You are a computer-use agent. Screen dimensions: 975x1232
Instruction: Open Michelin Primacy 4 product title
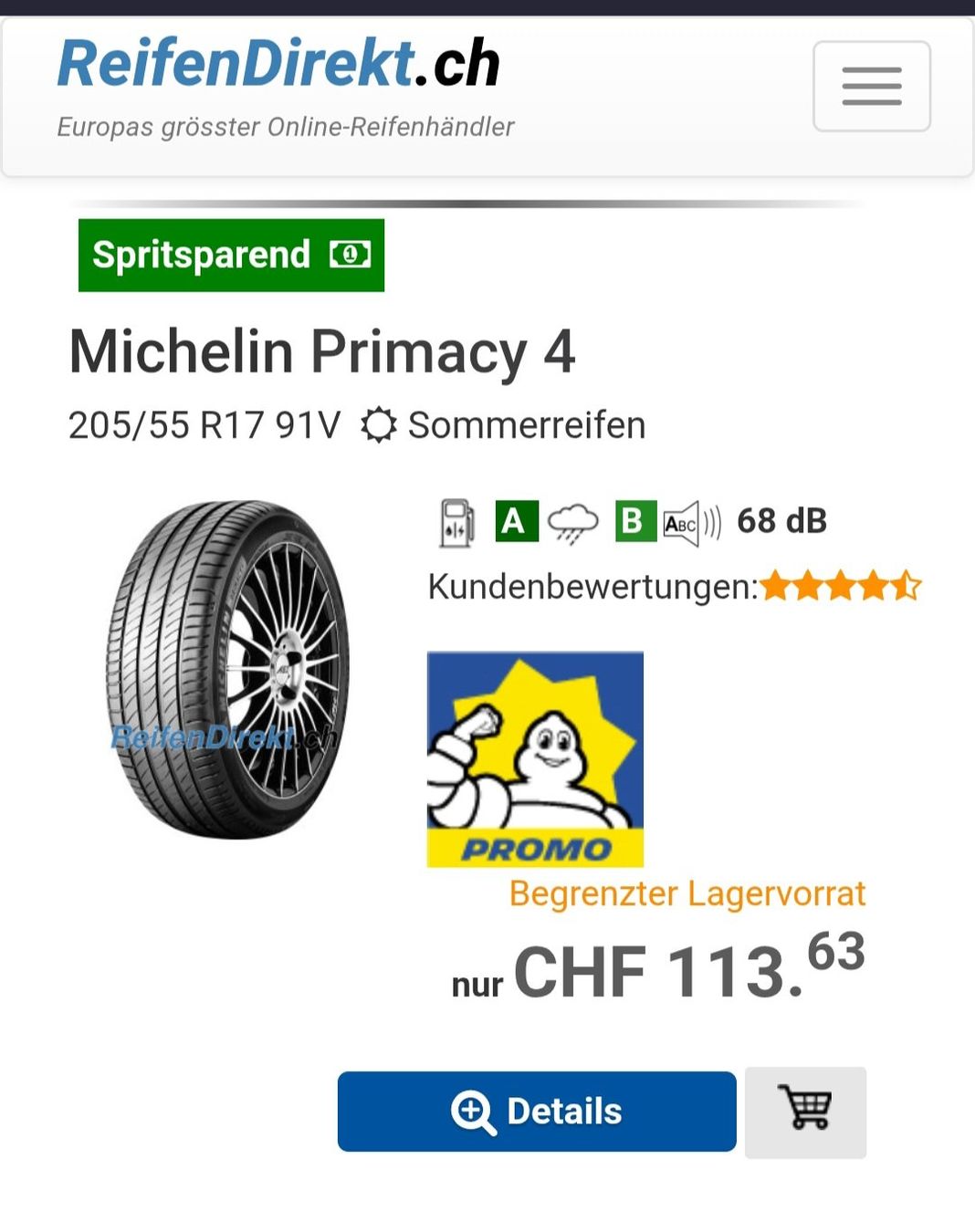click(x=322, y=352)
